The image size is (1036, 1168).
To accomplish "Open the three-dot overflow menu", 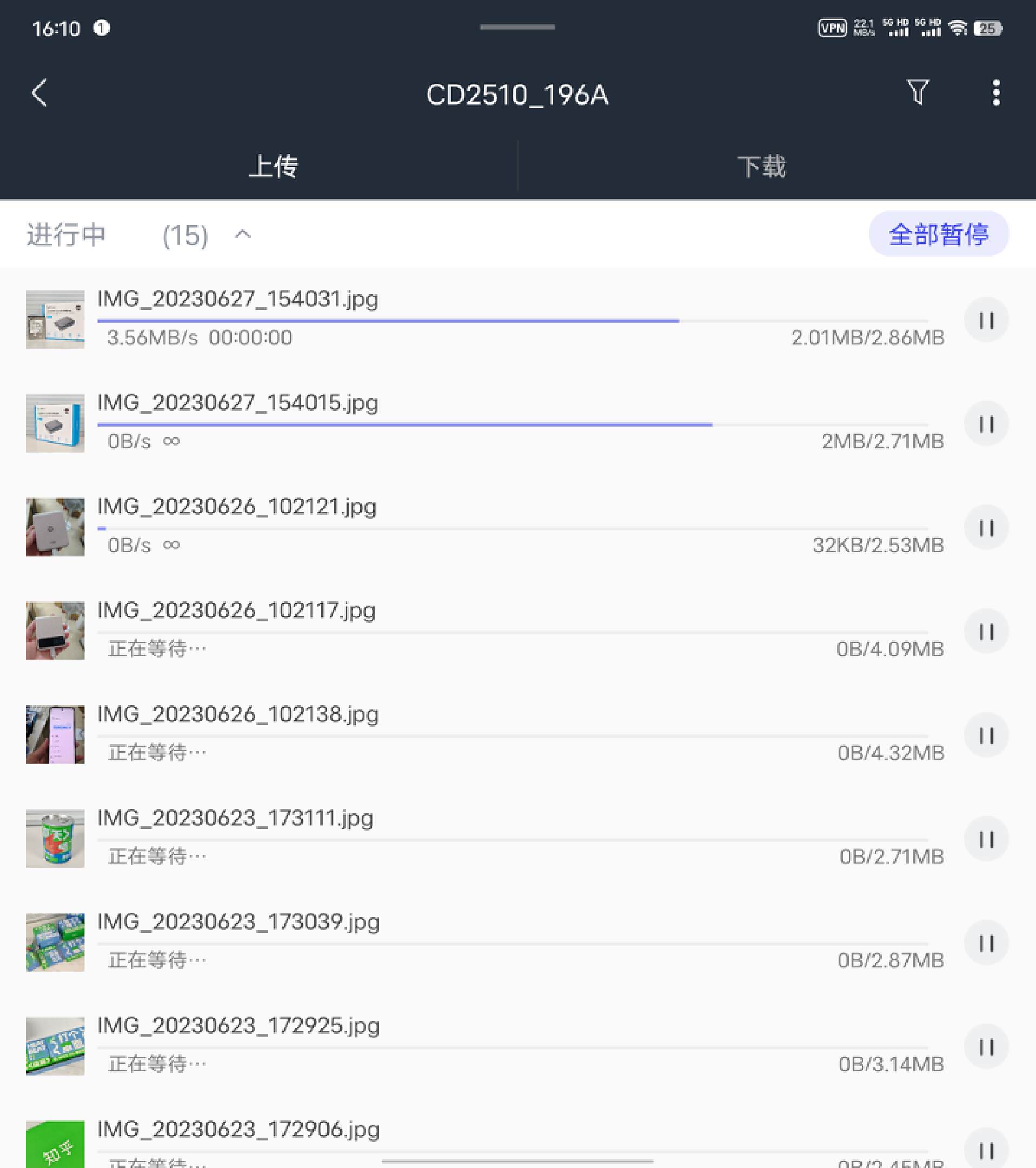I will coord(996,94).
